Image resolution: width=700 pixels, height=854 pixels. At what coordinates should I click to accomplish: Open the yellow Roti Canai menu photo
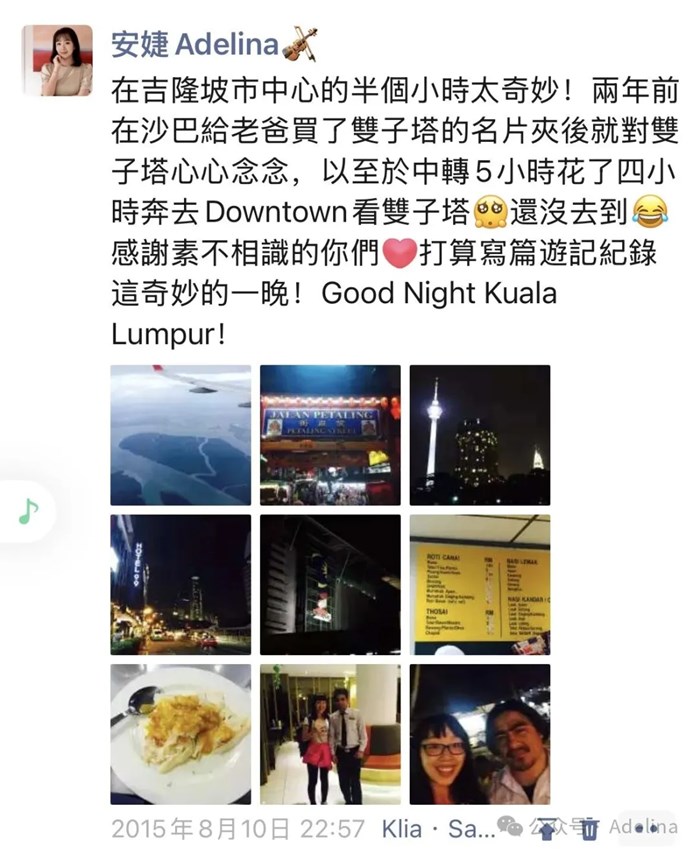click(480, 584)
